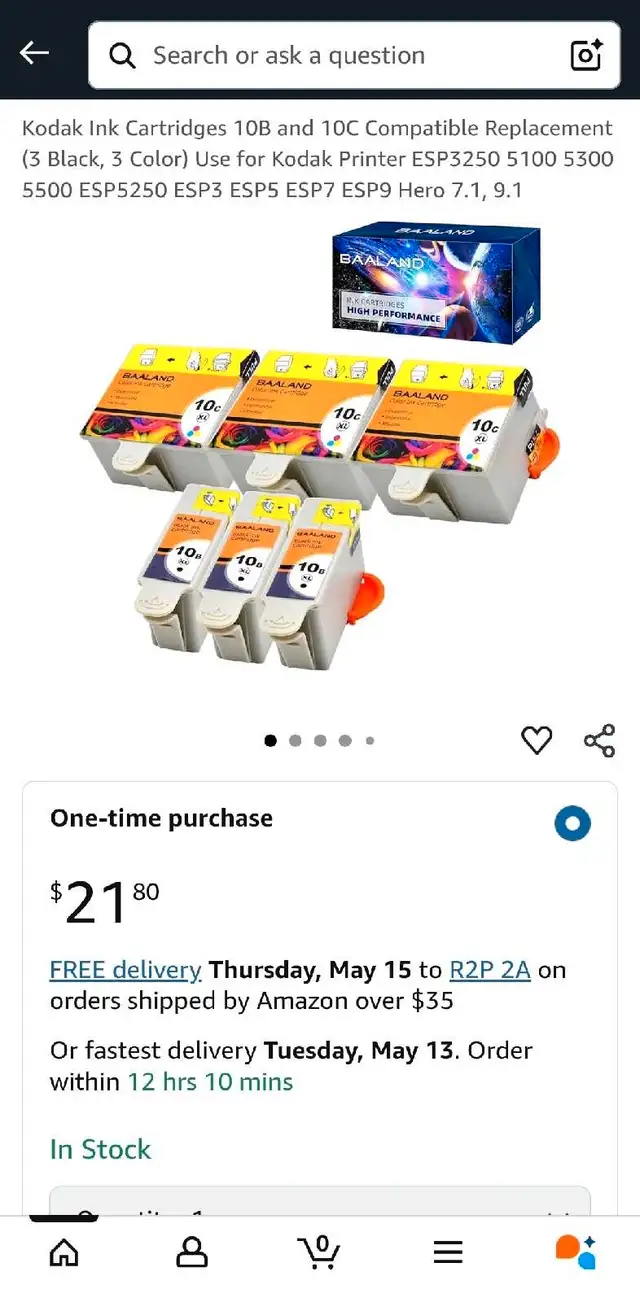This screenshot has width=640, height=1303.
Task: Share this product listing
Action: click(x=599, y=740)
